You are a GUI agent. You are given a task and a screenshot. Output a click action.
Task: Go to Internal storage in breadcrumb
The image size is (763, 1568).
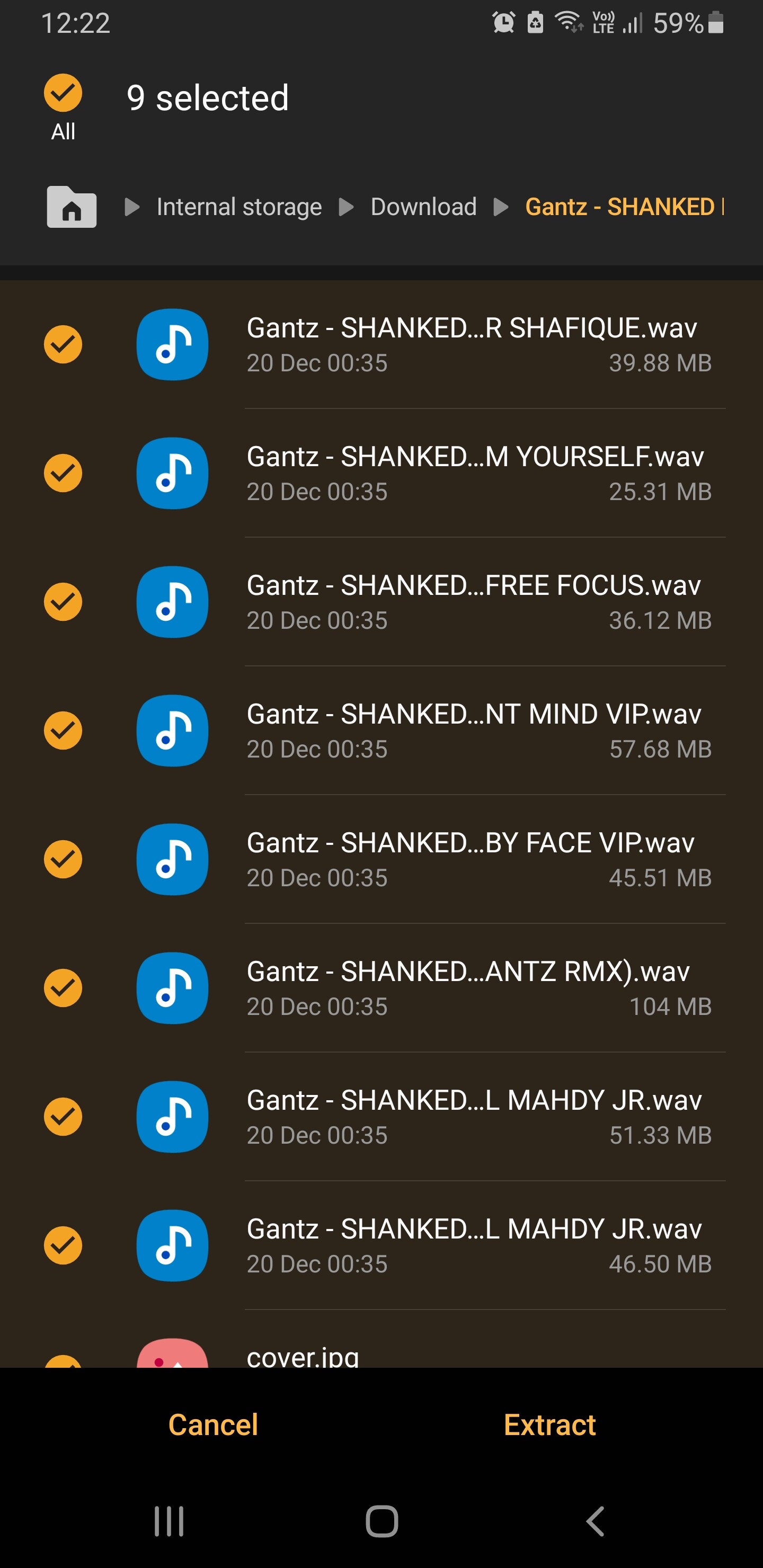point(239,207)
